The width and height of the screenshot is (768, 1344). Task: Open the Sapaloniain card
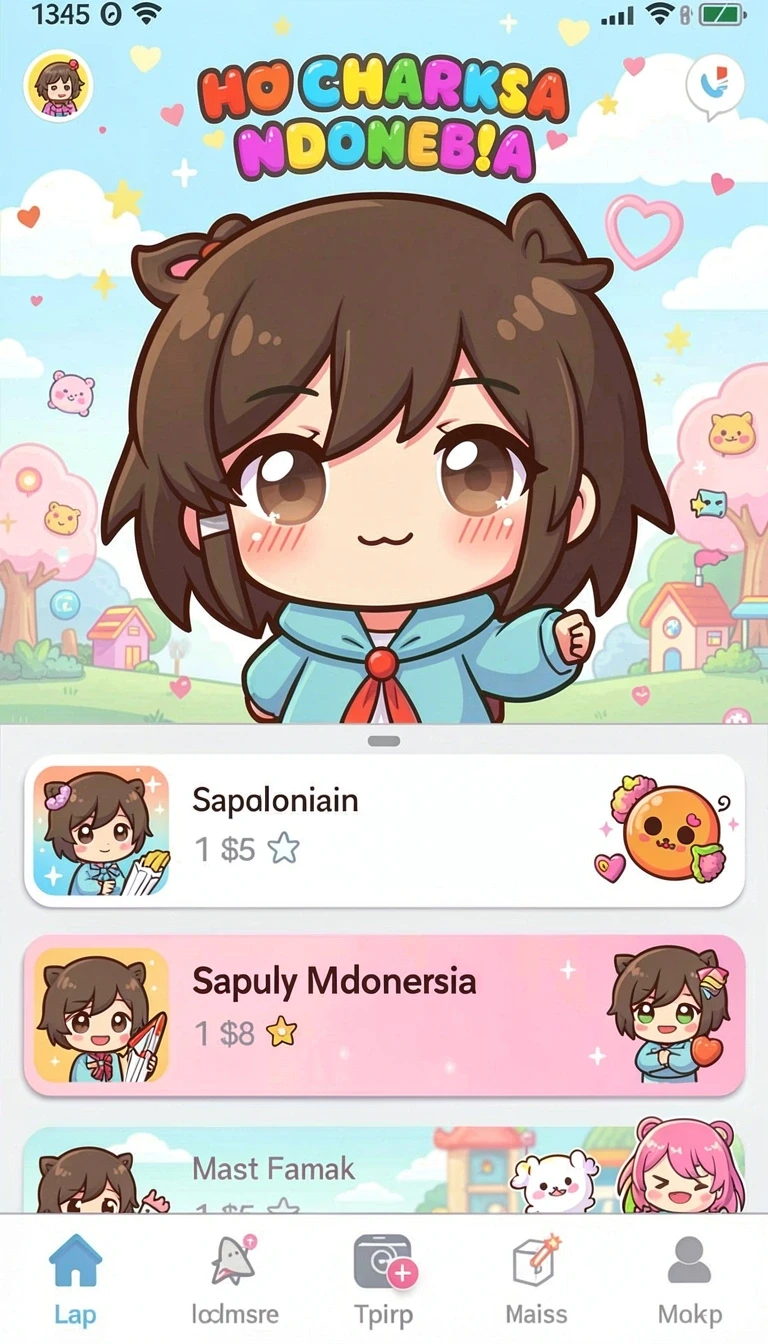coord(384,830)
